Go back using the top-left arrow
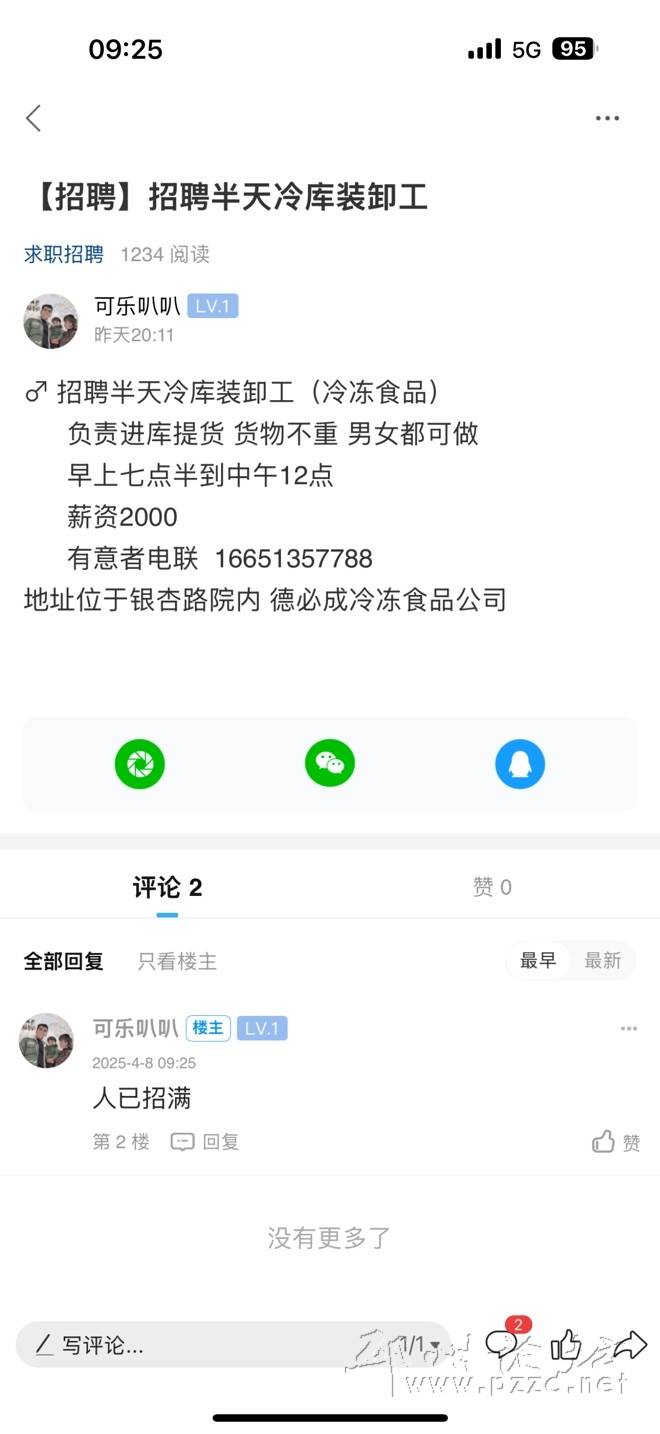The height and width of the screenshot is (1434, 660). pyautogui.click(x=33, y=118)
